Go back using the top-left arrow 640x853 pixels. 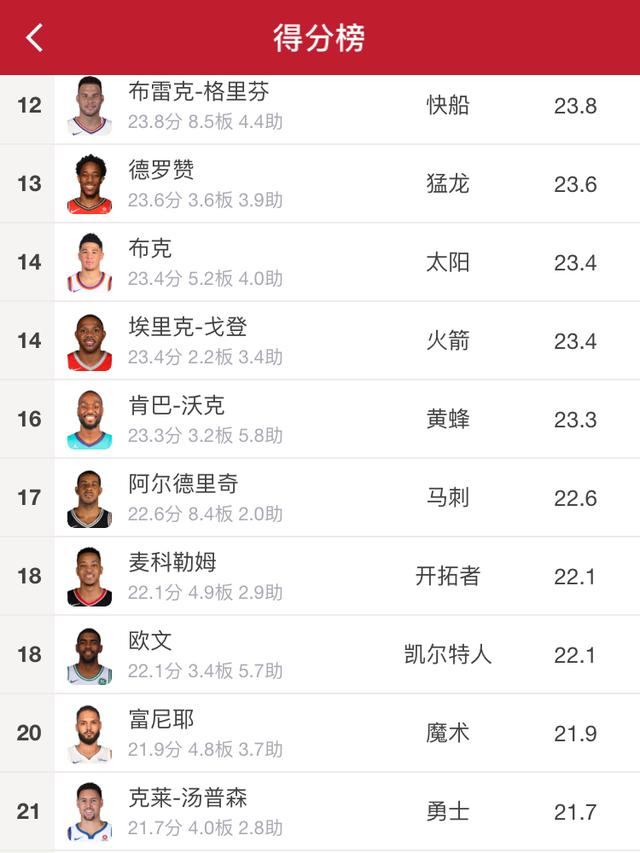(35, 38)
